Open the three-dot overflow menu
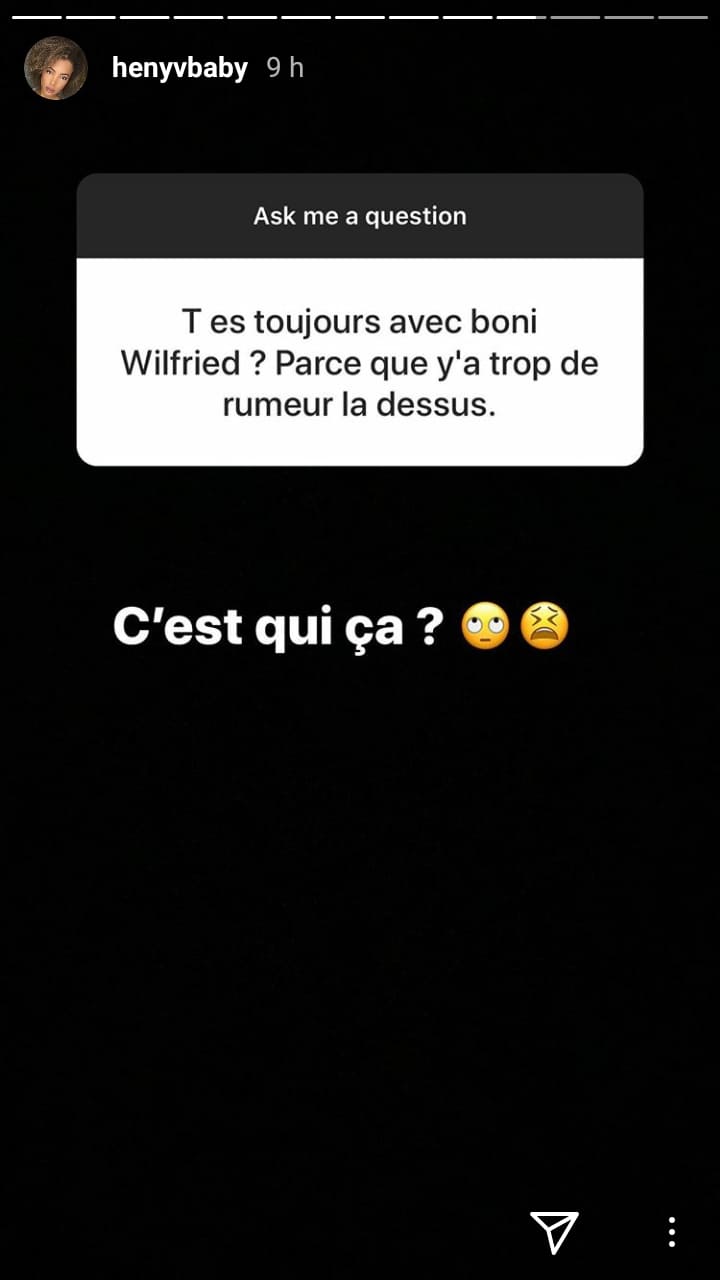Viewport: 720px width, 1280px height. click(x=672, y=1231)
